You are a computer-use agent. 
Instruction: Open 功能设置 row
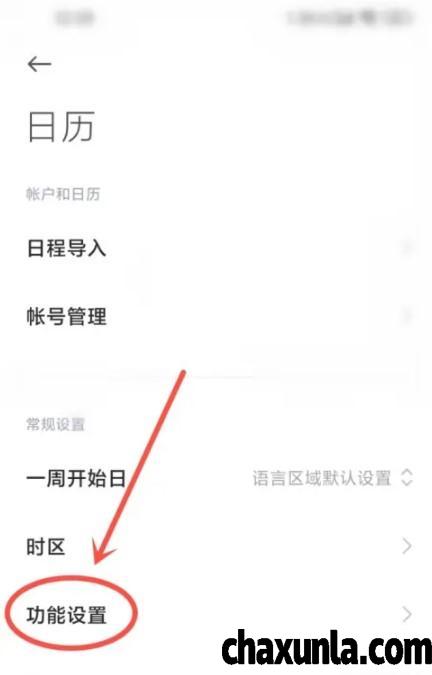click(x=216, y=614)
